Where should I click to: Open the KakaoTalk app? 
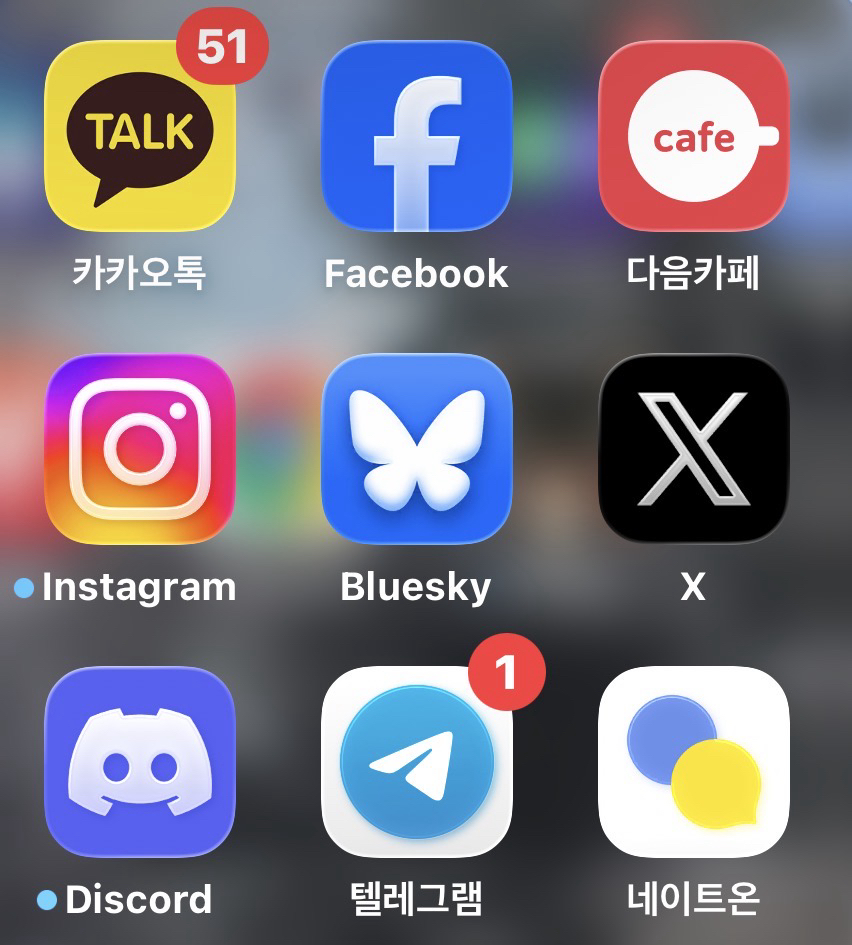pos(140,135)
